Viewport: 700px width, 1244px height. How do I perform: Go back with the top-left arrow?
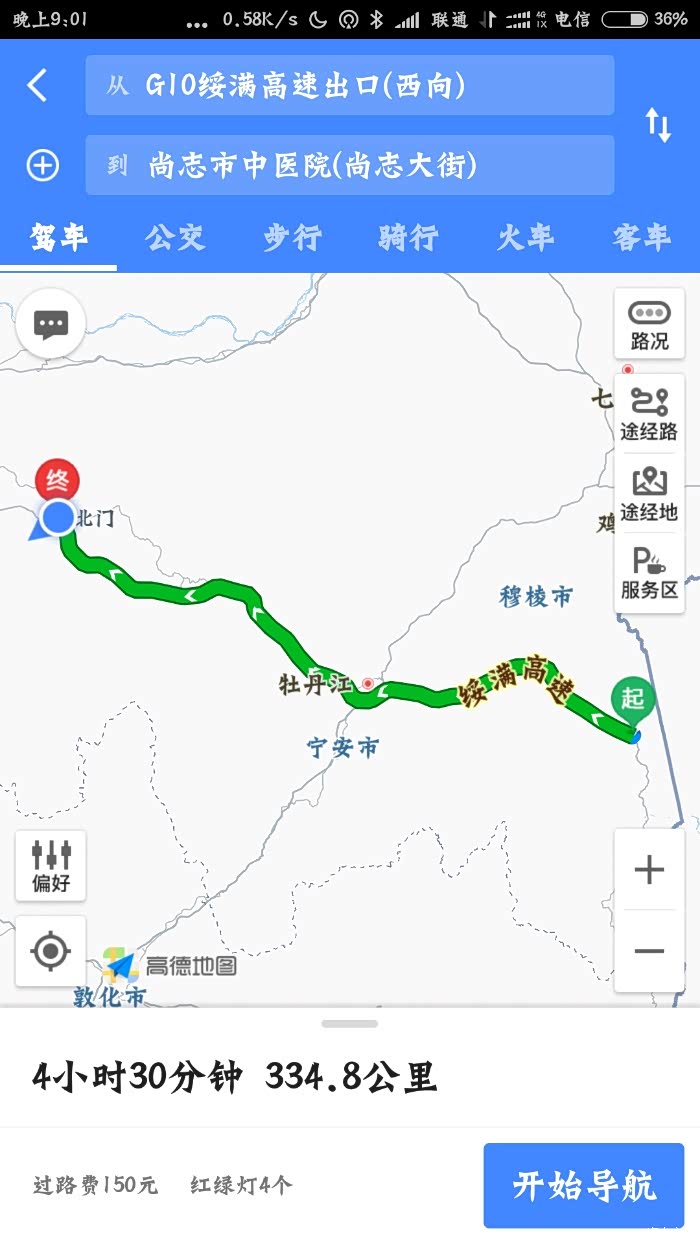[37, 86]
